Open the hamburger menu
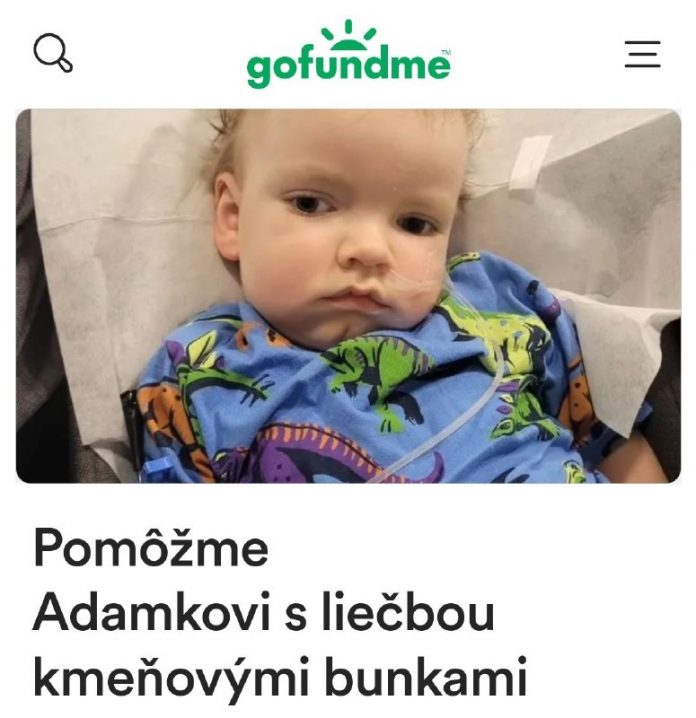Image resolution: width=696 pixels, height=718 pixels. tap(642, 54)
